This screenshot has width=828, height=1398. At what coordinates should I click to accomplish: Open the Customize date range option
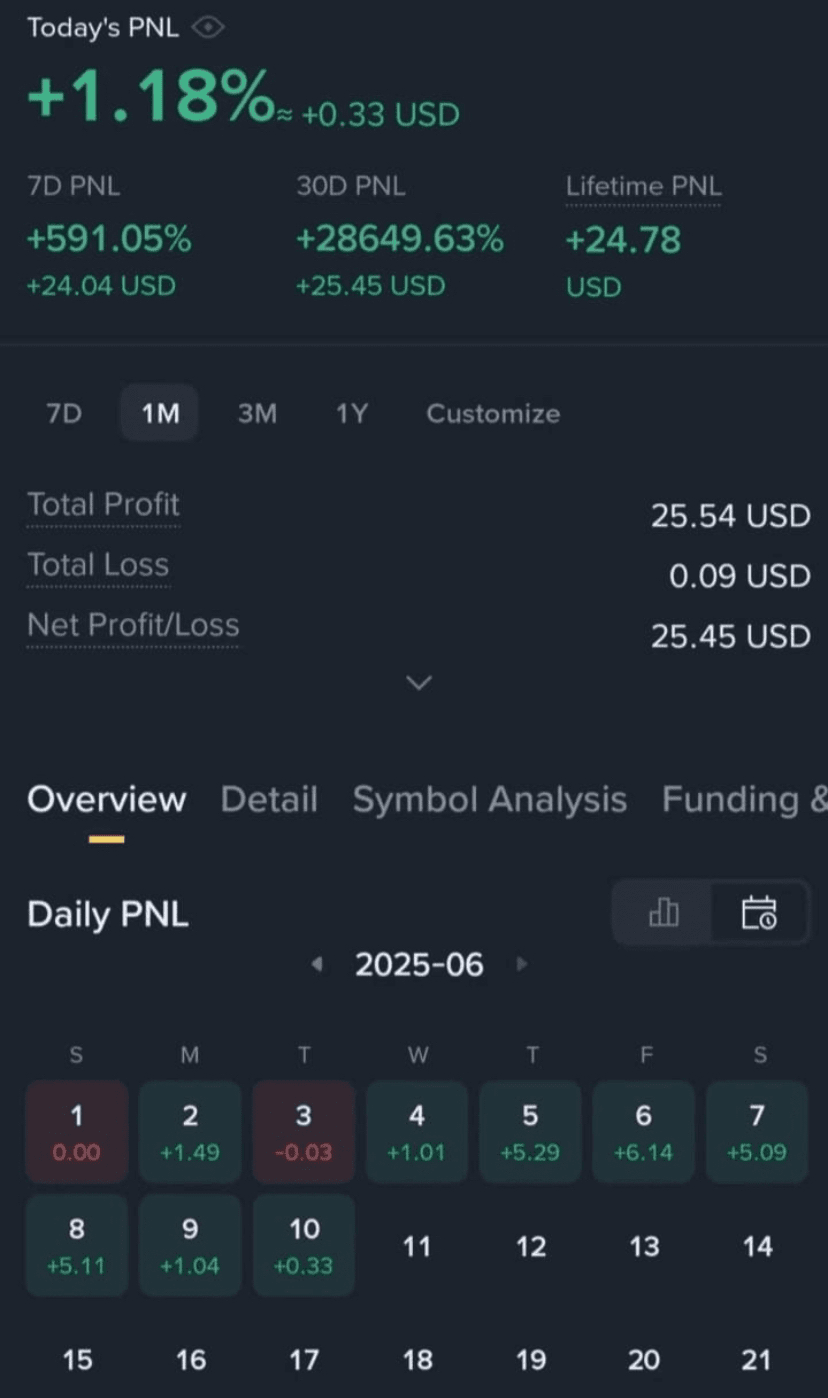[x=493, y=413]
